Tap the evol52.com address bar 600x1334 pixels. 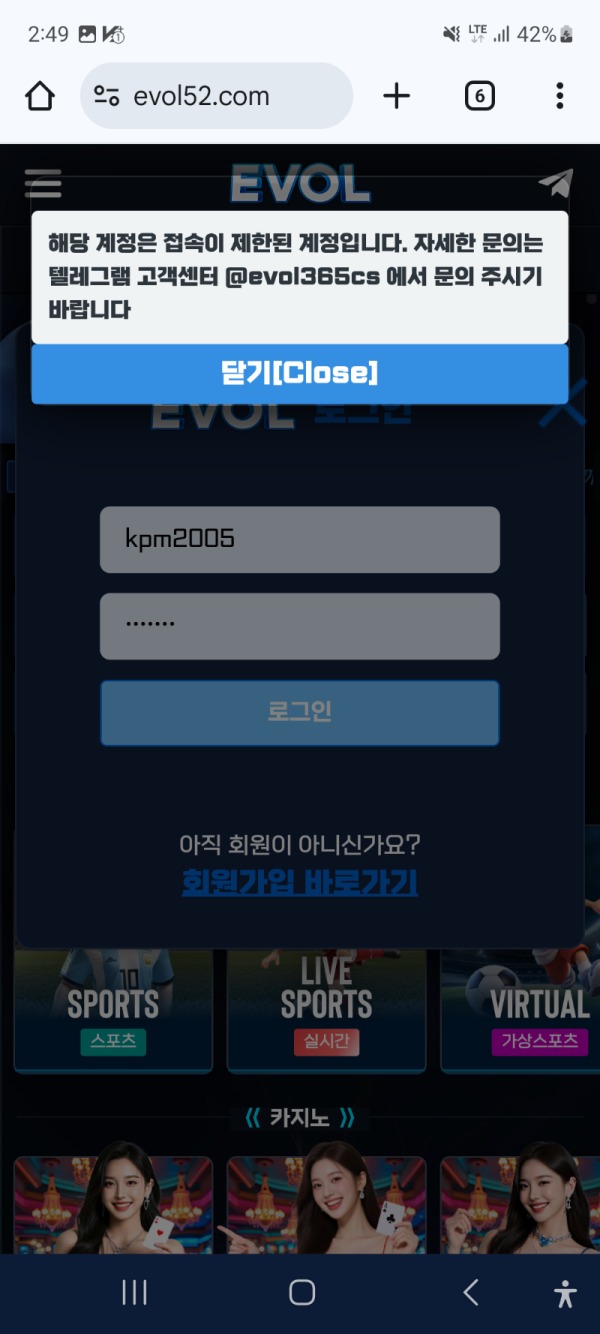pyautogui.click(x=216, y=96)
